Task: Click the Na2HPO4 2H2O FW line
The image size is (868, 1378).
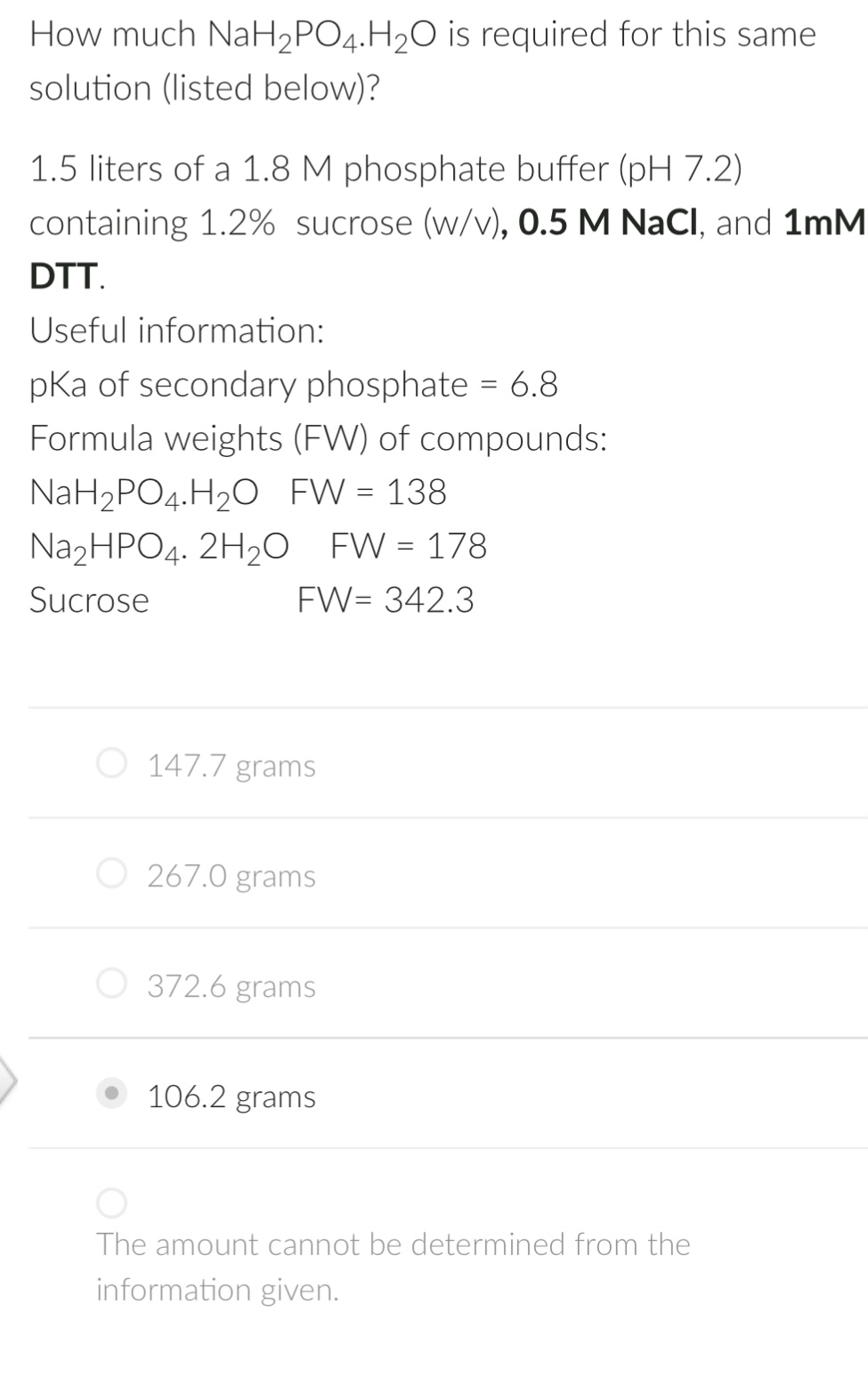Action: pos(258,546)
